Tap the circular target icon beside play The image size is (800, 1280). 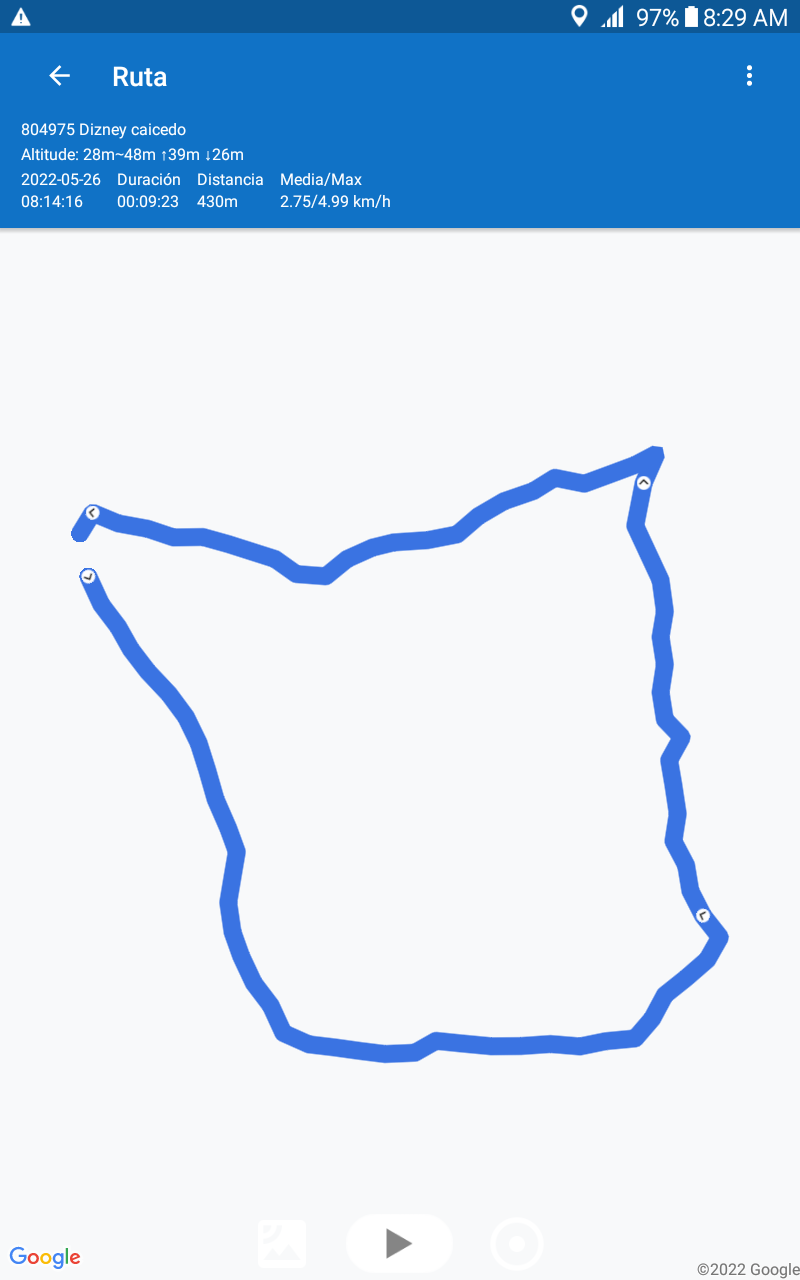517,1244
